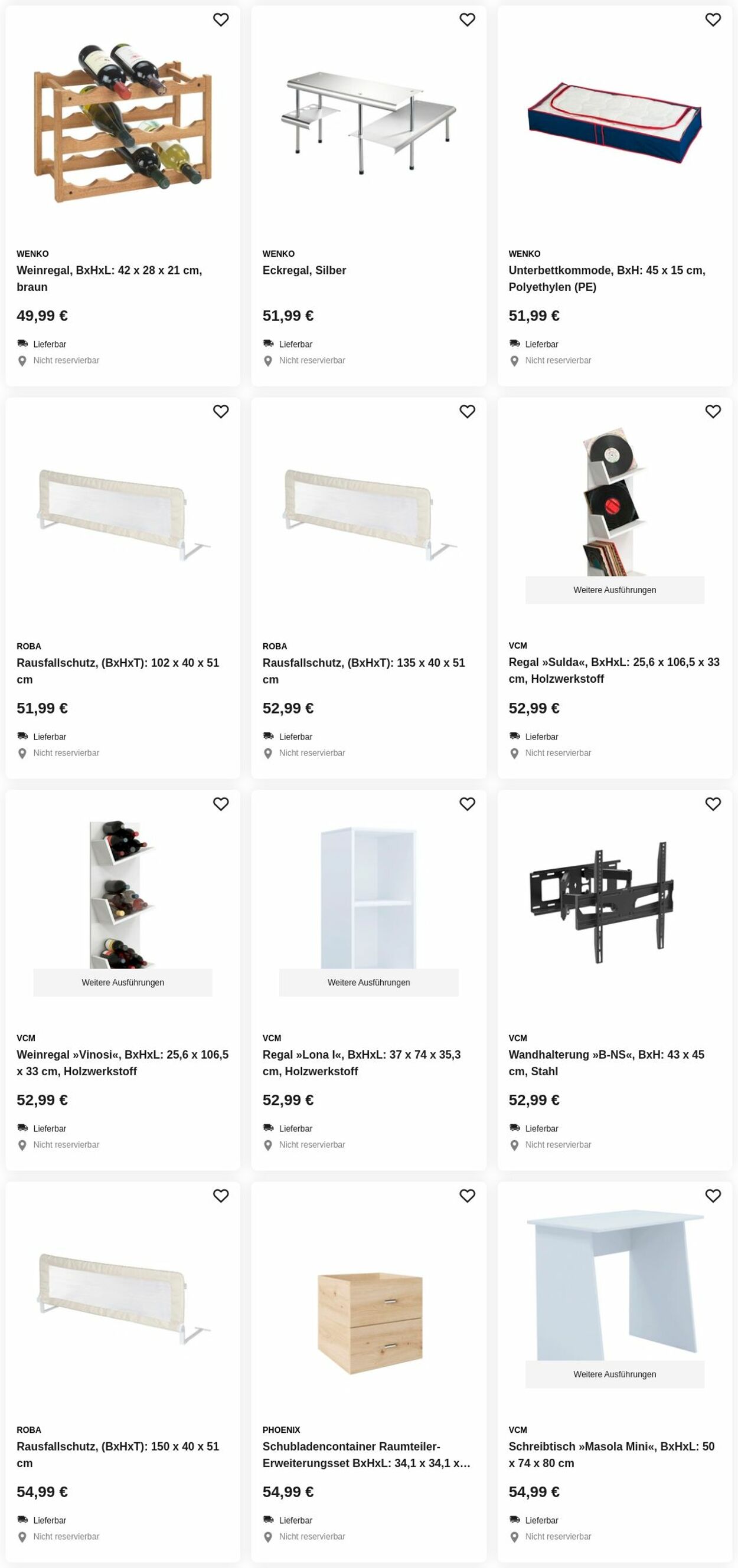The image size is (738, 1568).
Task: Open the WENKO Weinregal braun product
Action: coord(109,278)
